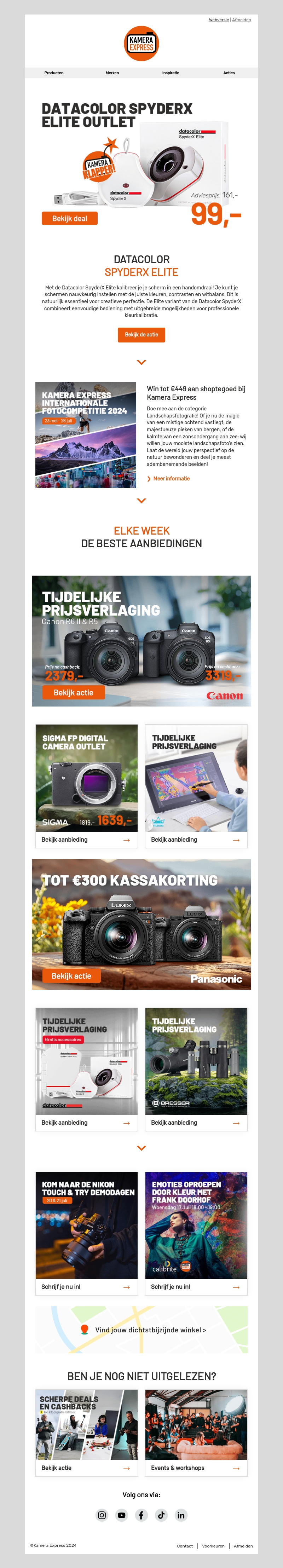Open the Voorkeuren link
The width and height of the screenshot is (283, 1568).
pos(213,1546)
